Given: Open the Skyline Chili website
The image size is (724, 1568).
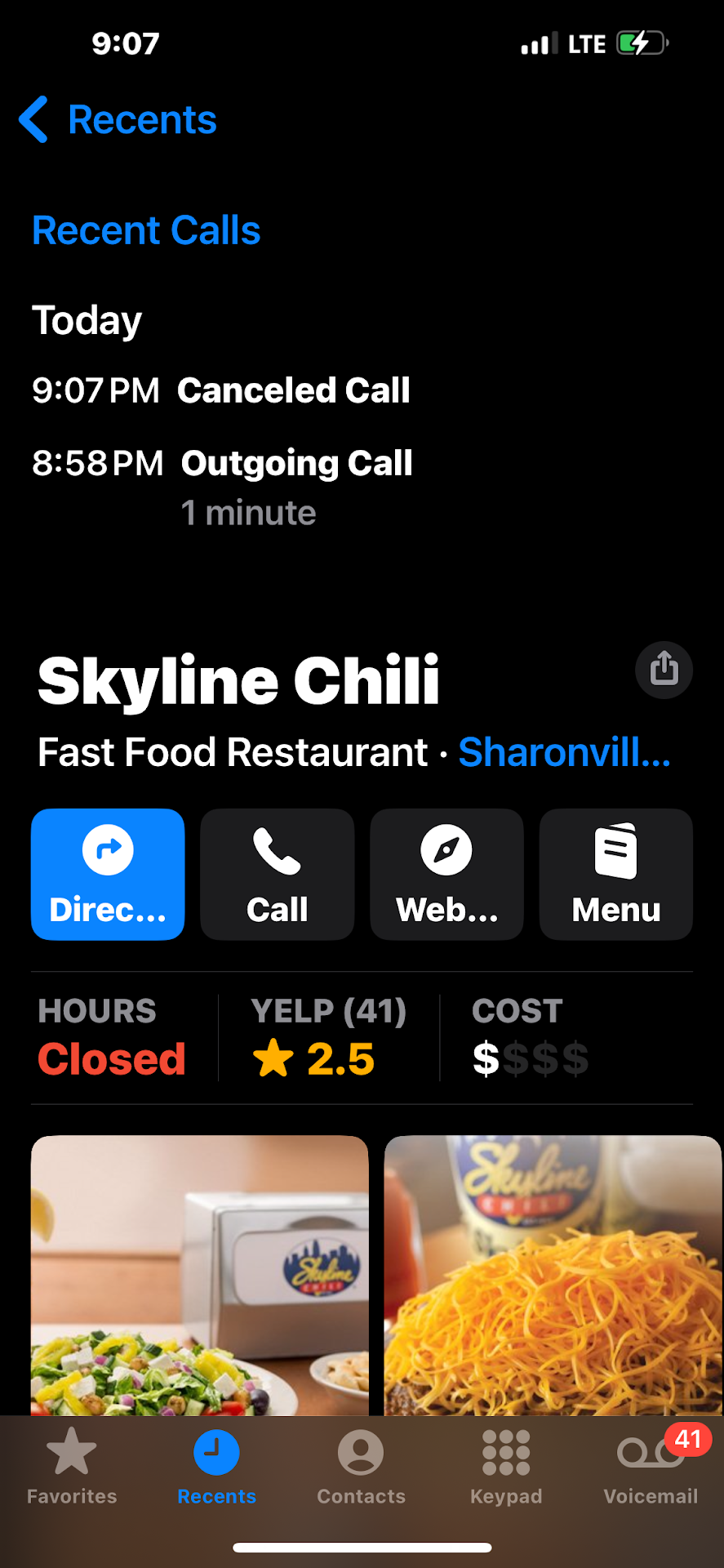Looking at the screenshot, I should coord(446,874).
